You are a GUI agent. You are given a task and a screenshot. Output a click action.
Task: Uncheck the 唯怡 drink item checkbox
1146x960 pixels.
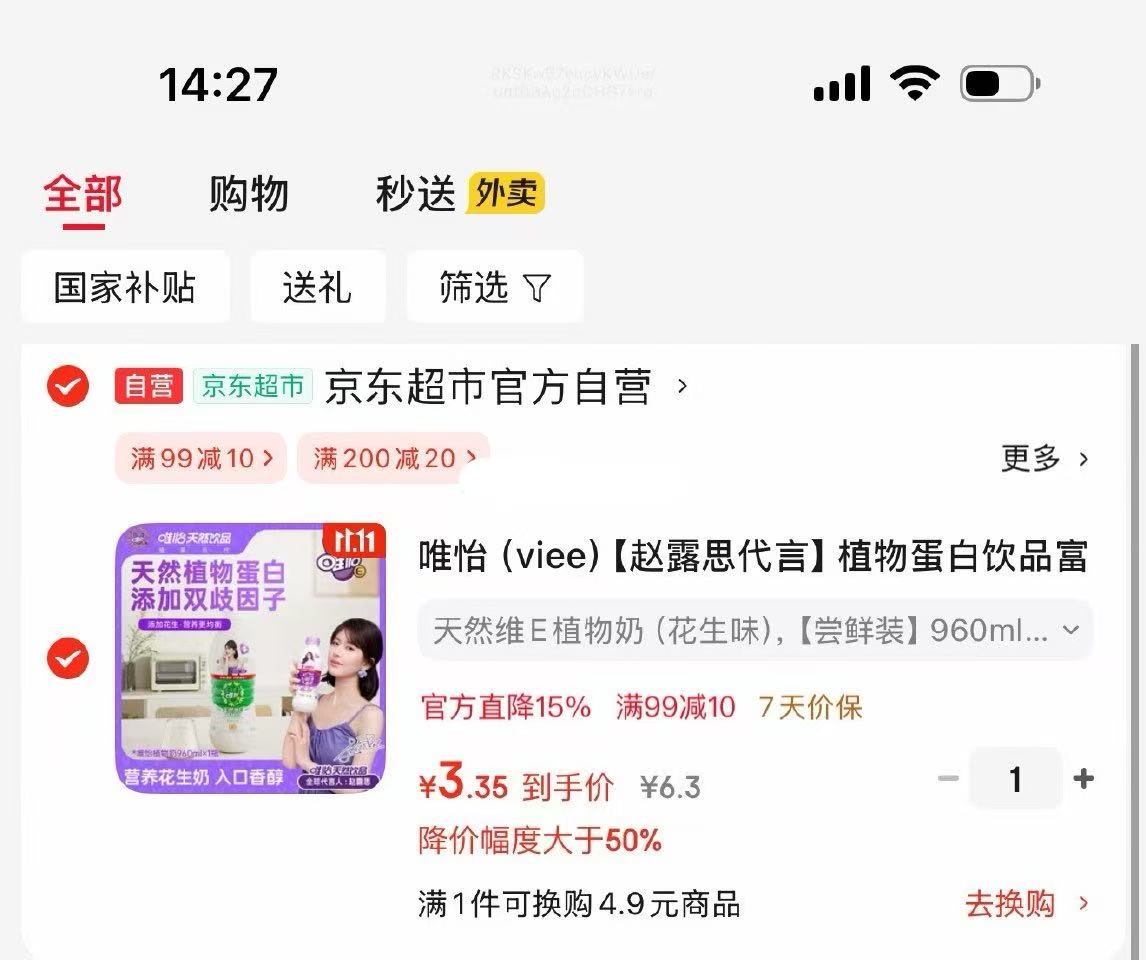pyautogui.click(x=68, y=659)
